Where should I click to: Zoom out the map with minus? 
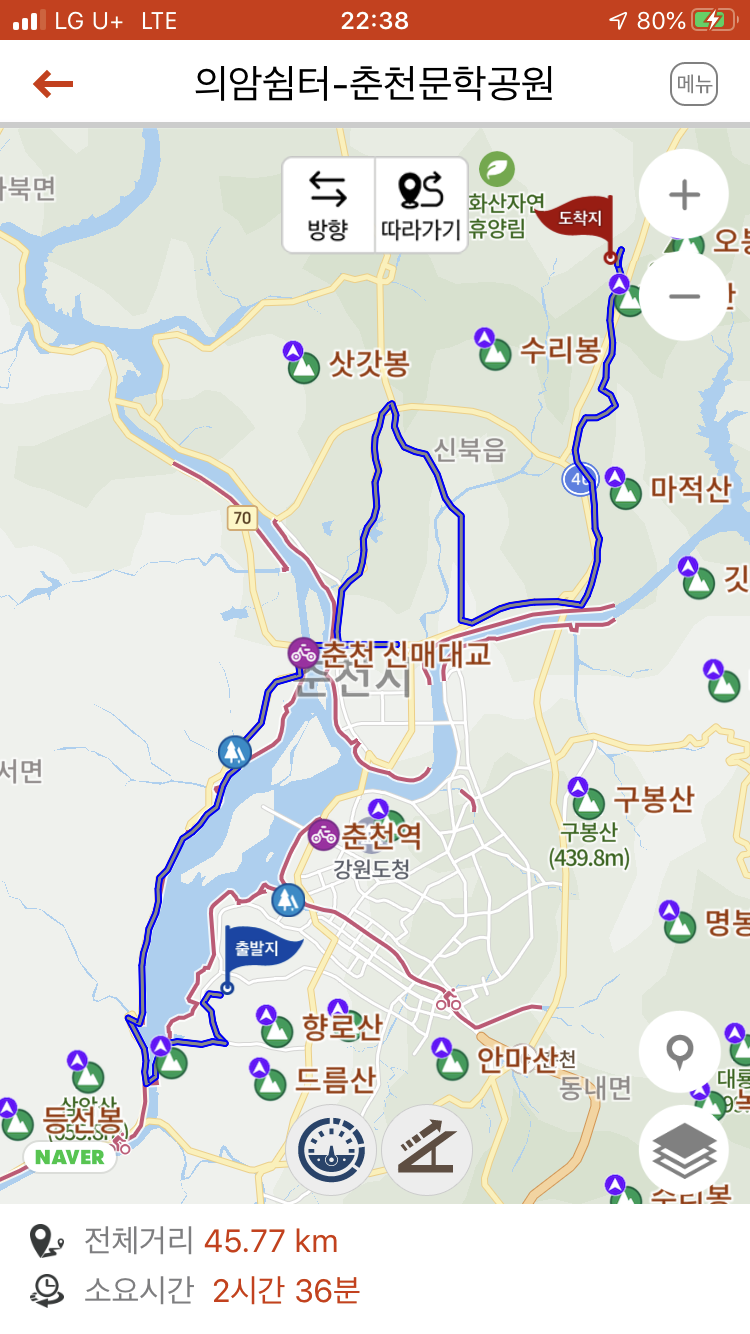pos(684,296)
